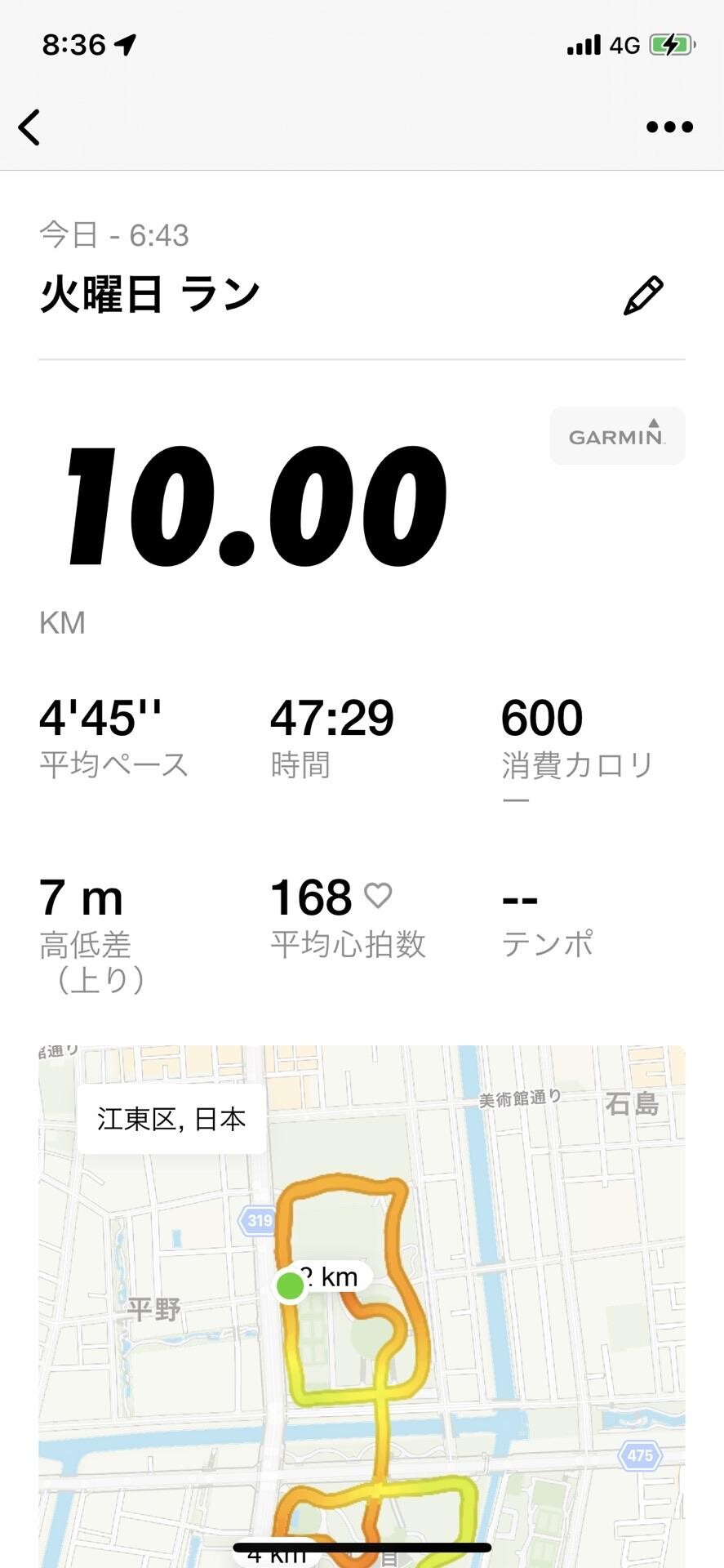
Task: Tap the heart icon next to 168
Action: 379,896
